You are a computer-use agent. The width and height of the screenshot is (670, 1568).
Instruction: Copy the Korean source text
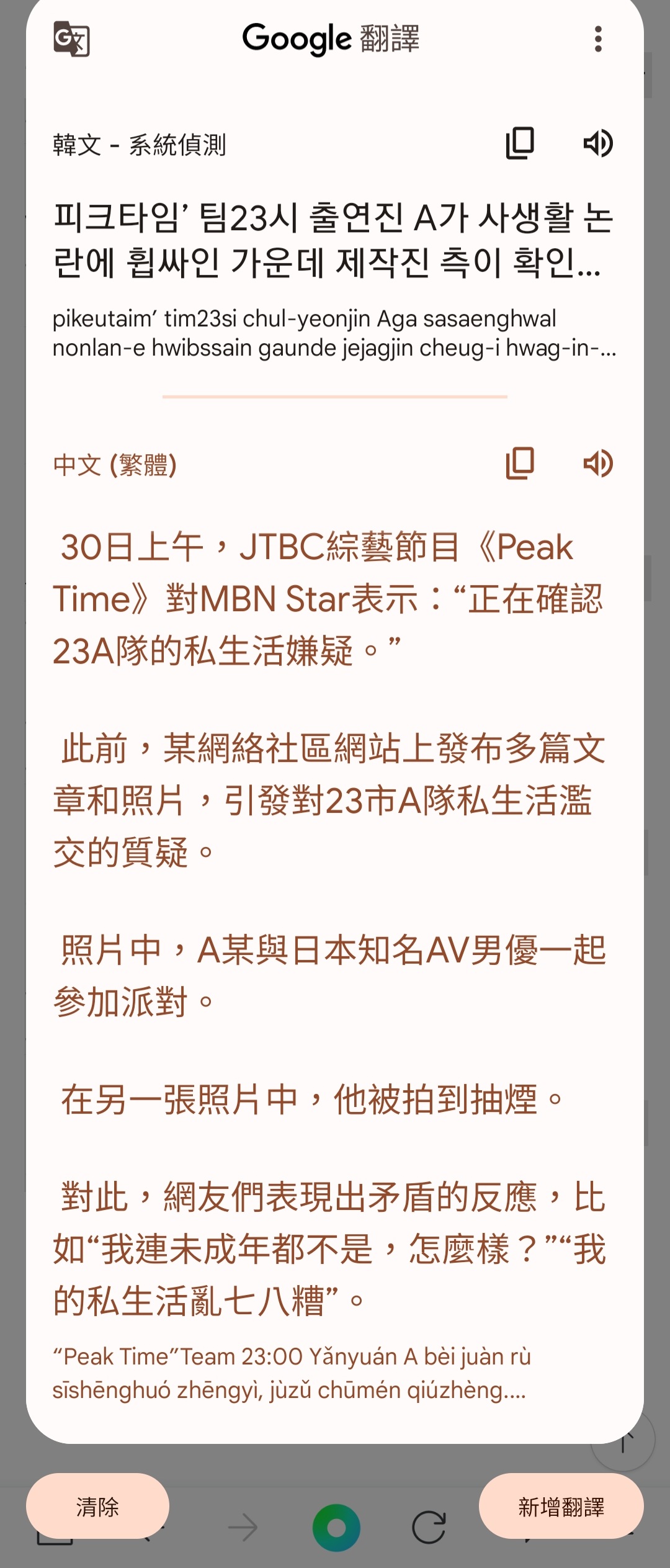click(520, 143)
